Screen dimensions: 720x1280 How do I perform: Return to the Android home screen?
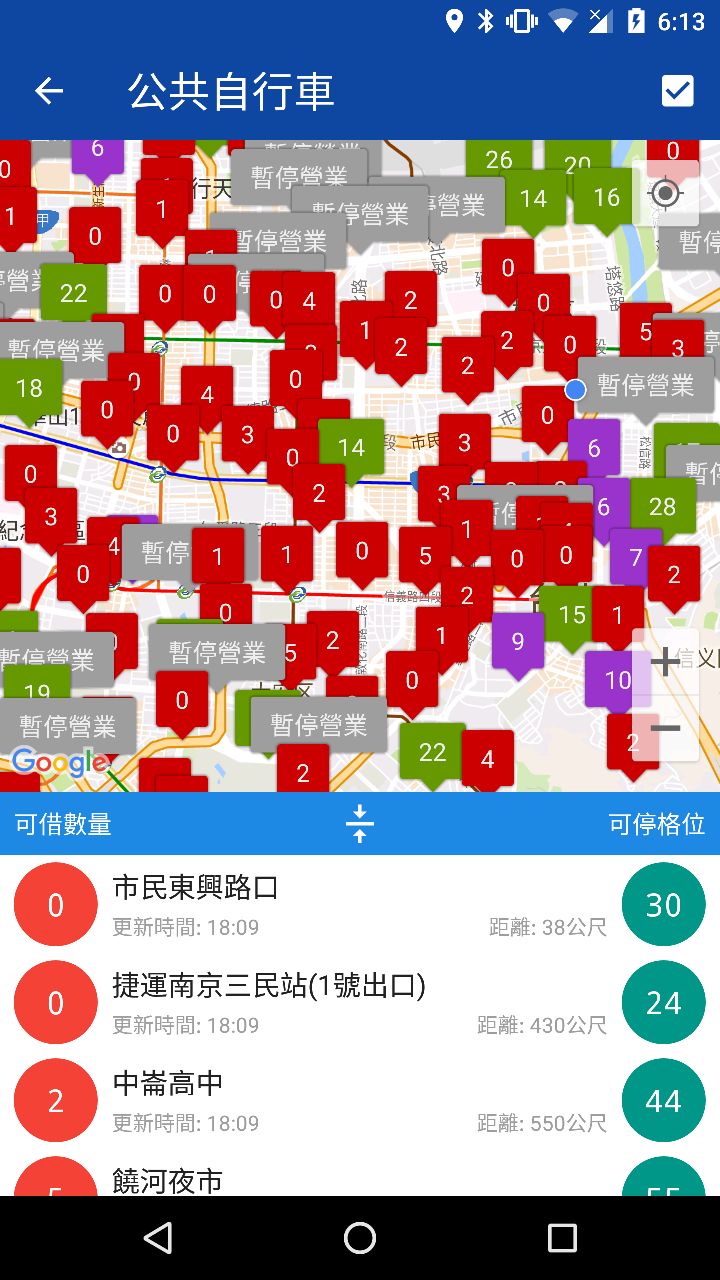360,1238
